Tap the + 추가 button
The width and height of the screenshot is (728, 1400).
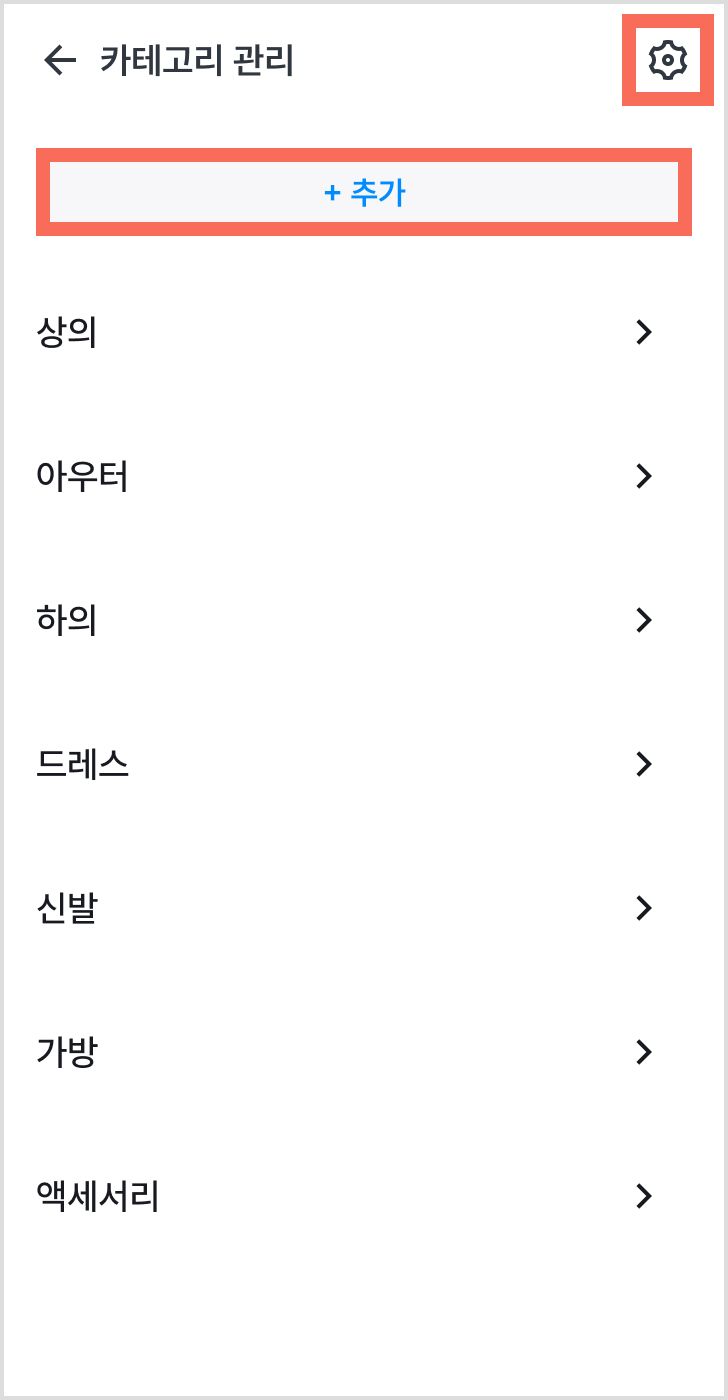364,192
